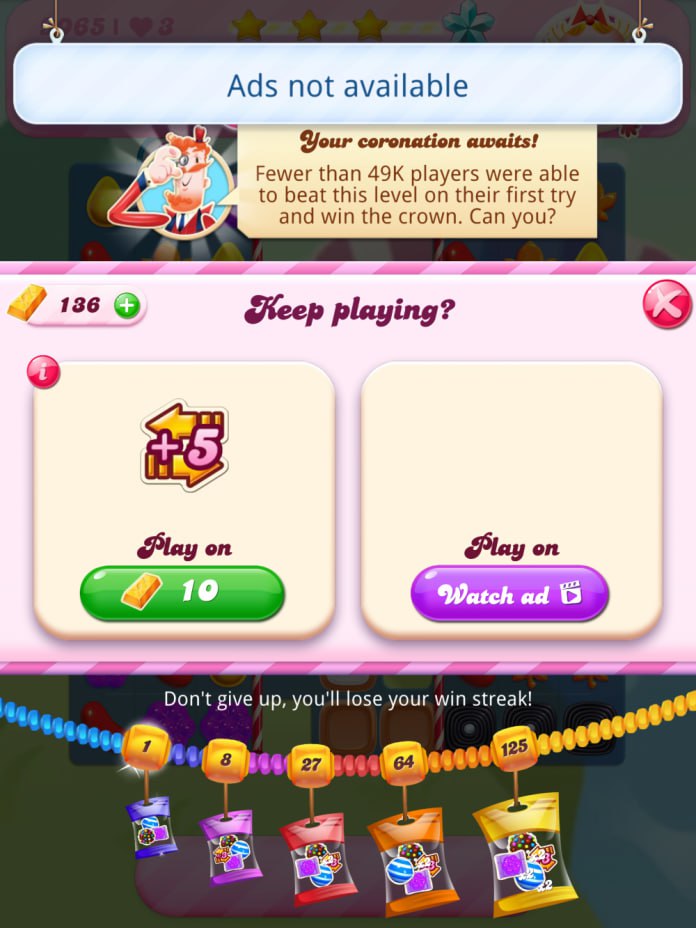The width and height of the screenshot is (696, 928).
Task: Close the Keep playing dialog
Action: (x=666, y=304)
